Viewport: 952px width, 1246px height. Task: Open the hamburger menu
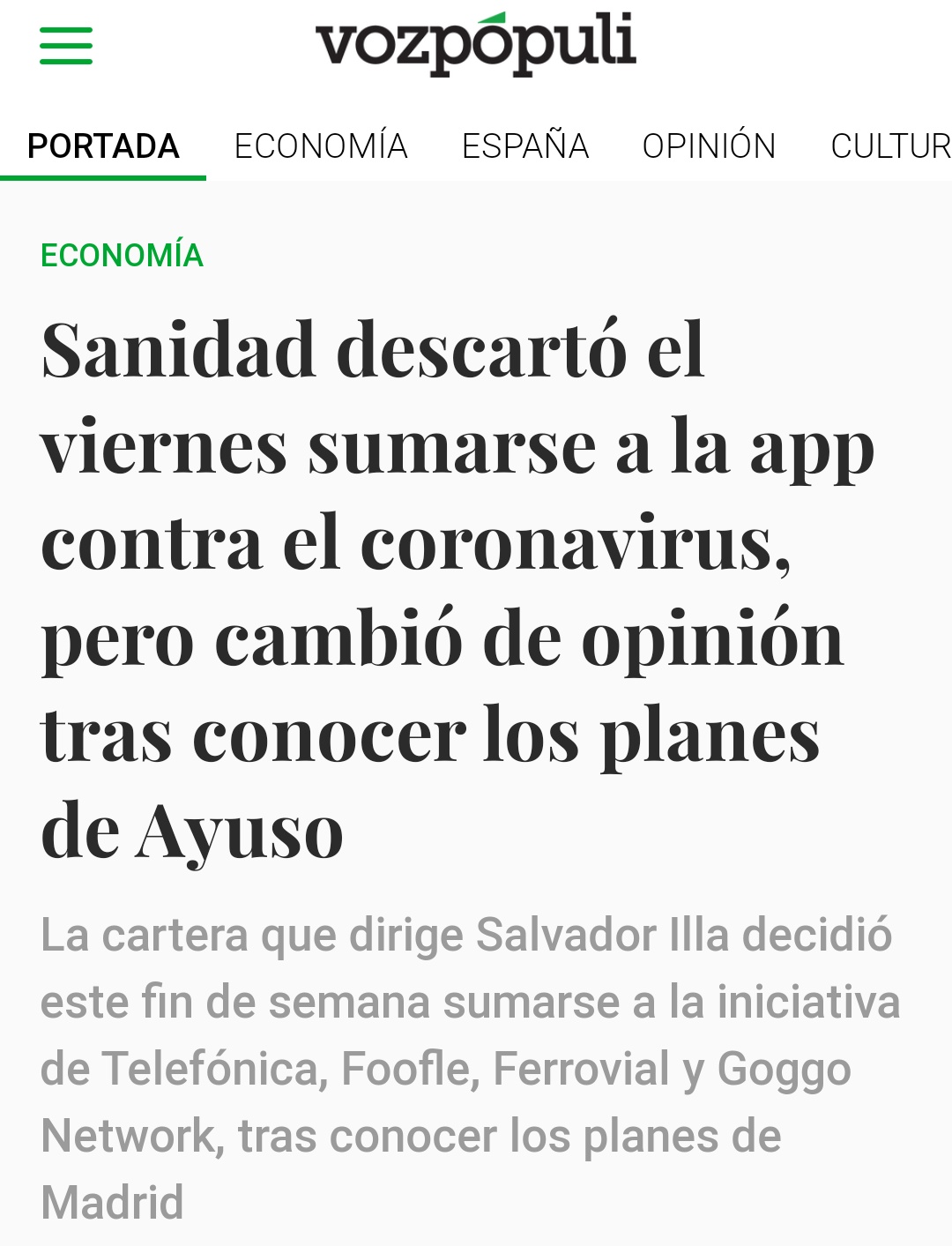[x=66, y=46]
